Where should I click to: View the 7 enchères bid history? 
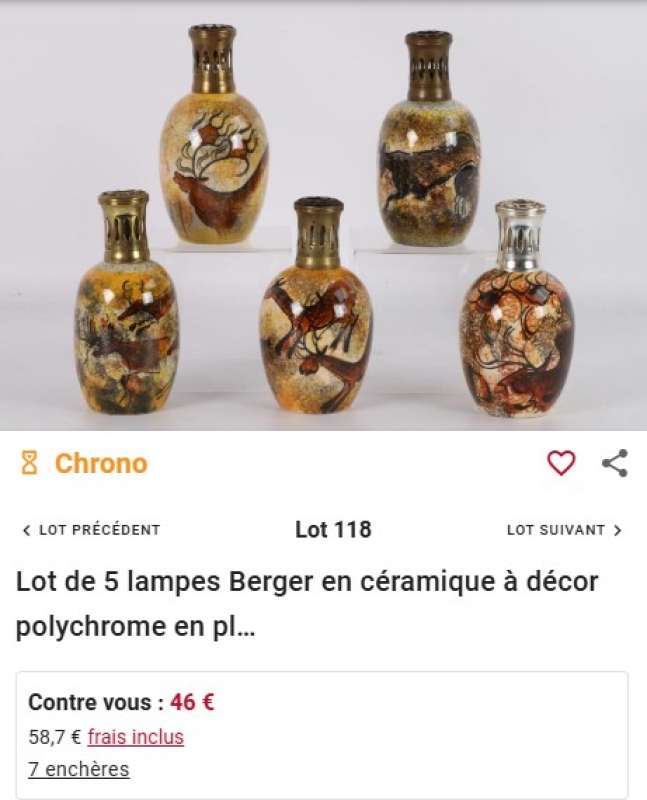click(78, 769)
